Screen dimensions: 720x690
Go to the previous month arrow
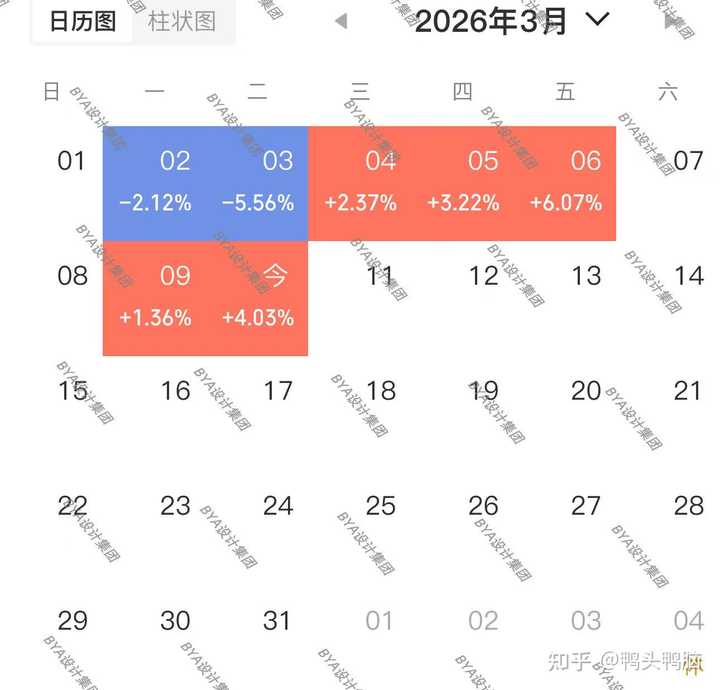click(x=341, y=20)
